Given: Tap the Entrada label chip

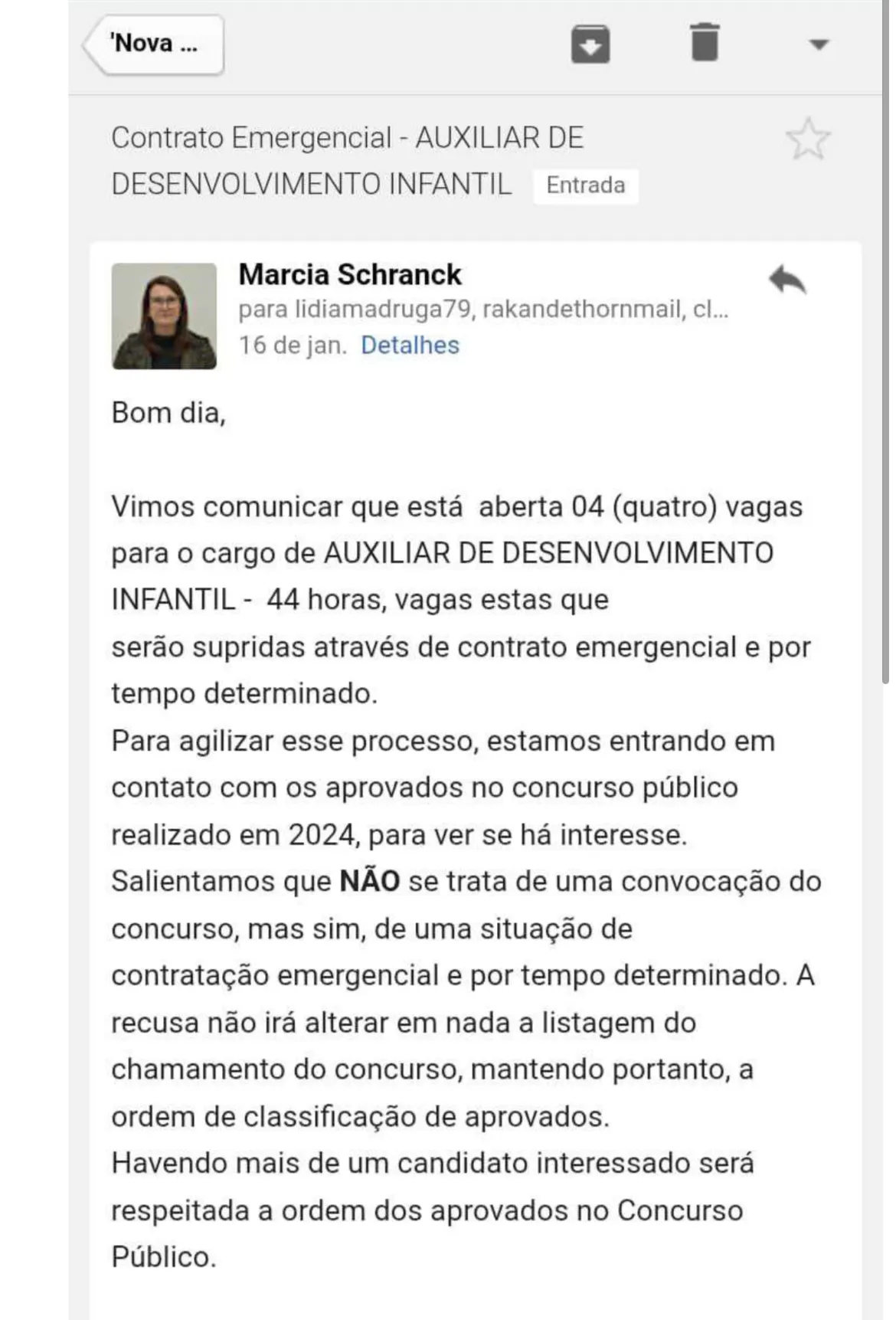Looking at the screenshot, I should tap(585, 185).
